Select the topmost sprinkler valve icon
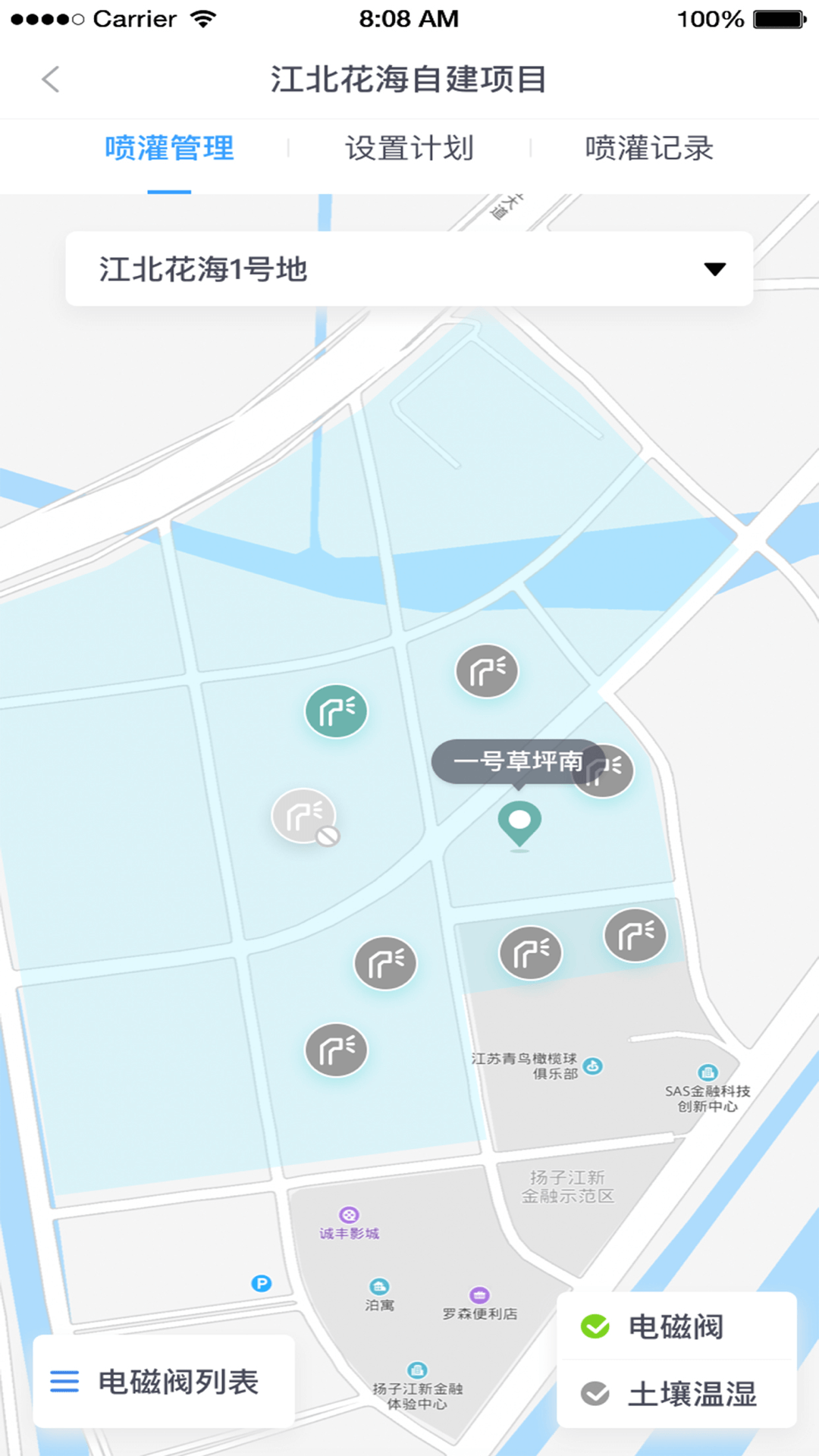This screenshot has height=1456, width=819. pyautogui.click(x=486, y=670)
